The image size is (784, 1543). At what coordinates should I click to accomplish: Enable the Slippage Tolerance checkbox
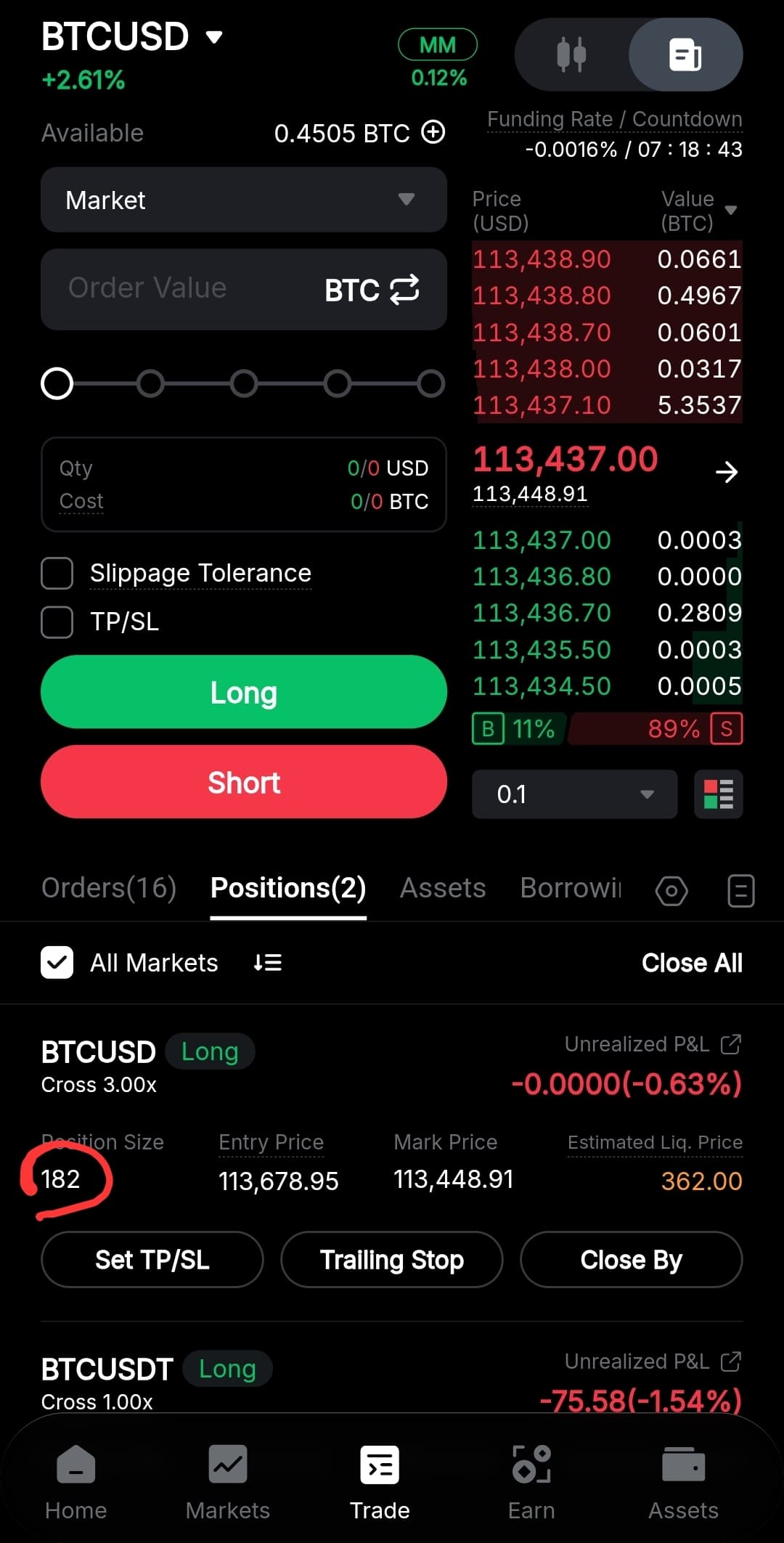coord(57,573)
